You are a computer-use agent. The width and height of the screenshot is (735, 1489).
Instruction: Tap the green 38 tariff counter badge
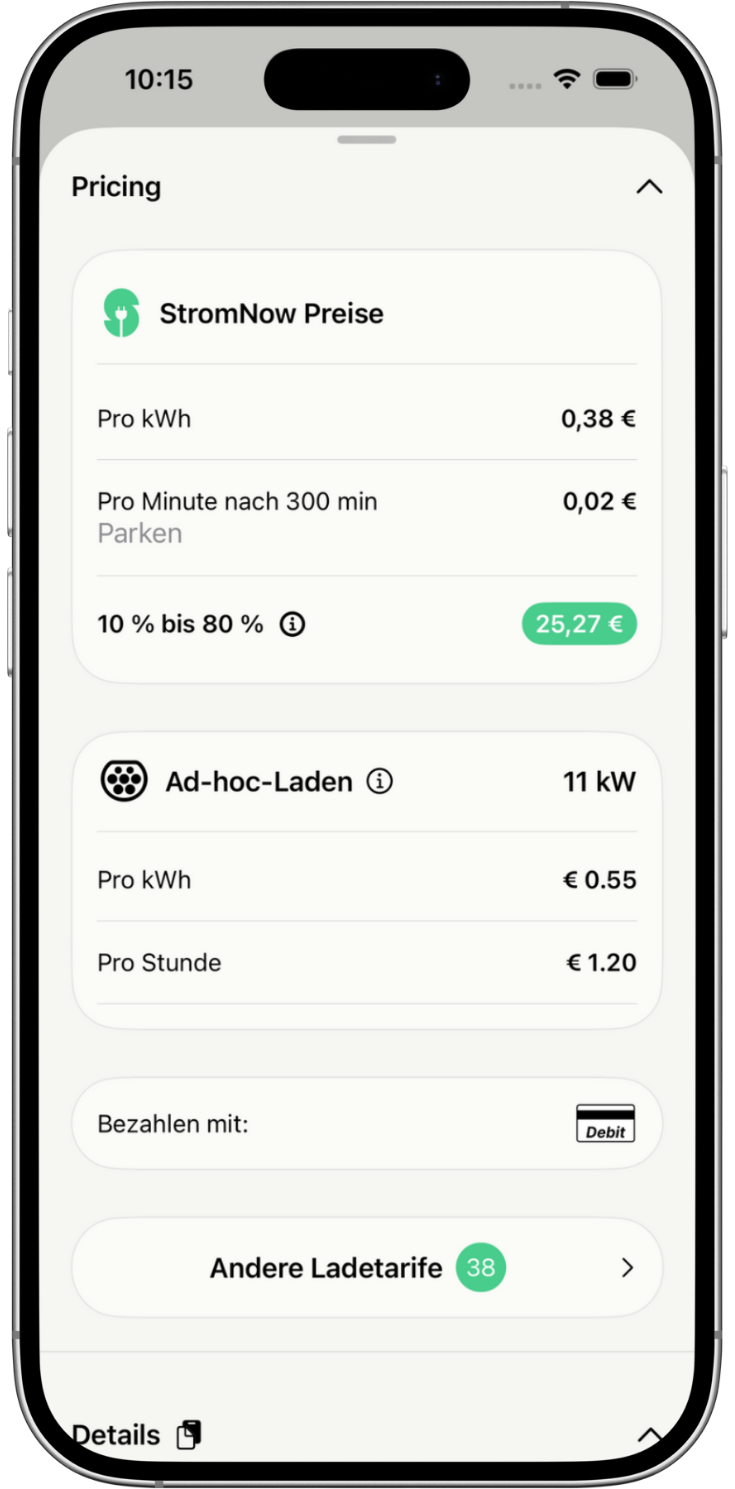[x=480, y=1267]
